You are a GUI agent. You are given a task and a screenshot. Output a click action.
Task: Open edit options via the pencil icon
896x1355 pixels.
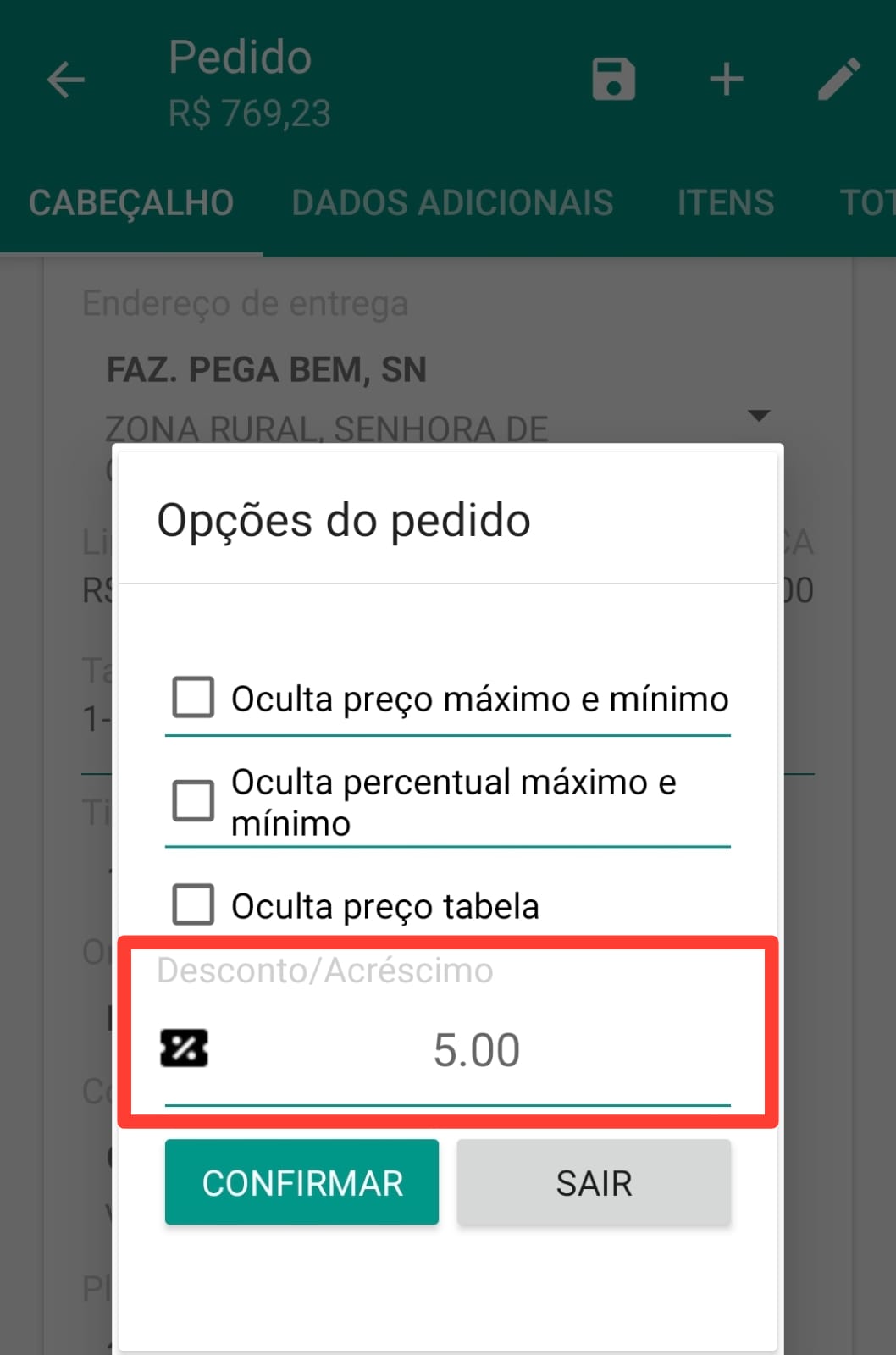tap(838, 80)
